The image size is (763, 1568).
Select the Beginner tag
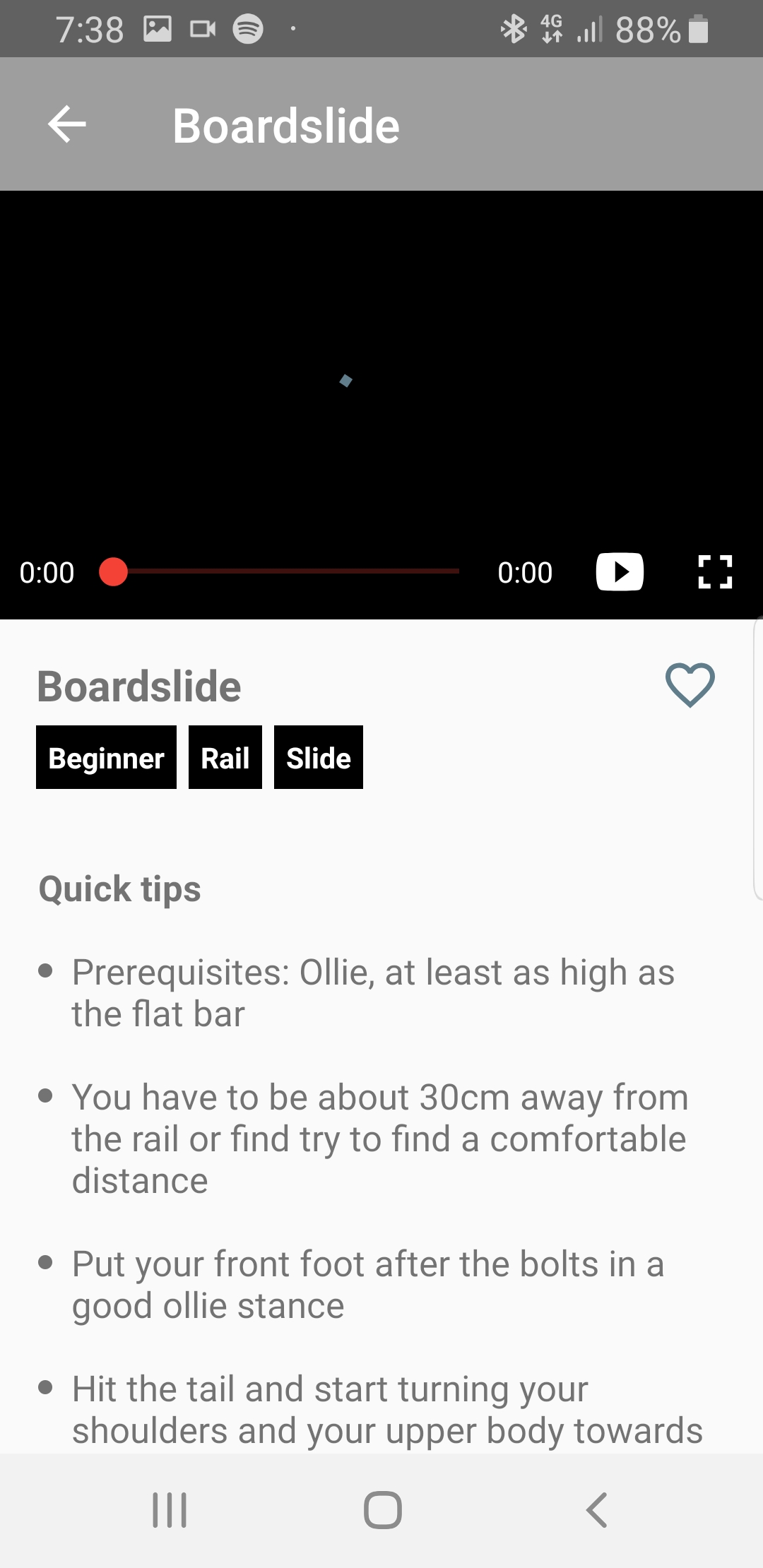pos(106,758)
